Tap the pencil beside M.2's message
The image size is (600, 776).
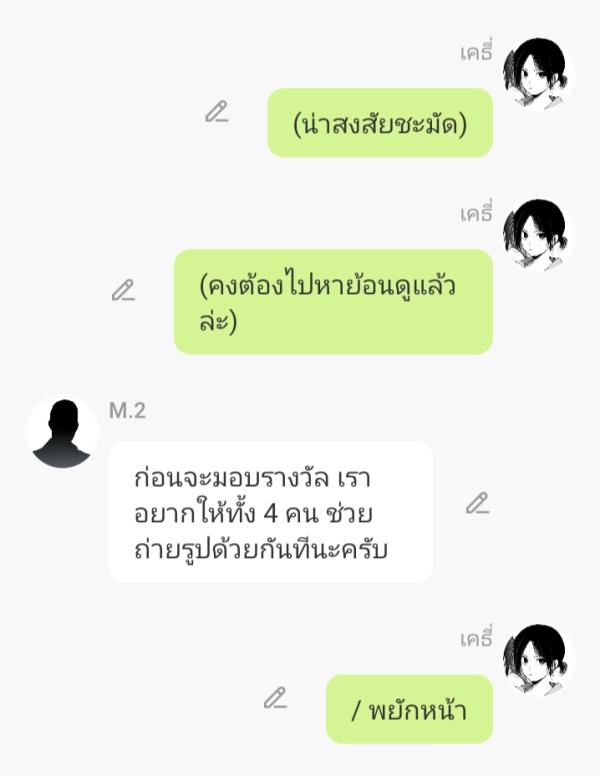478,503
